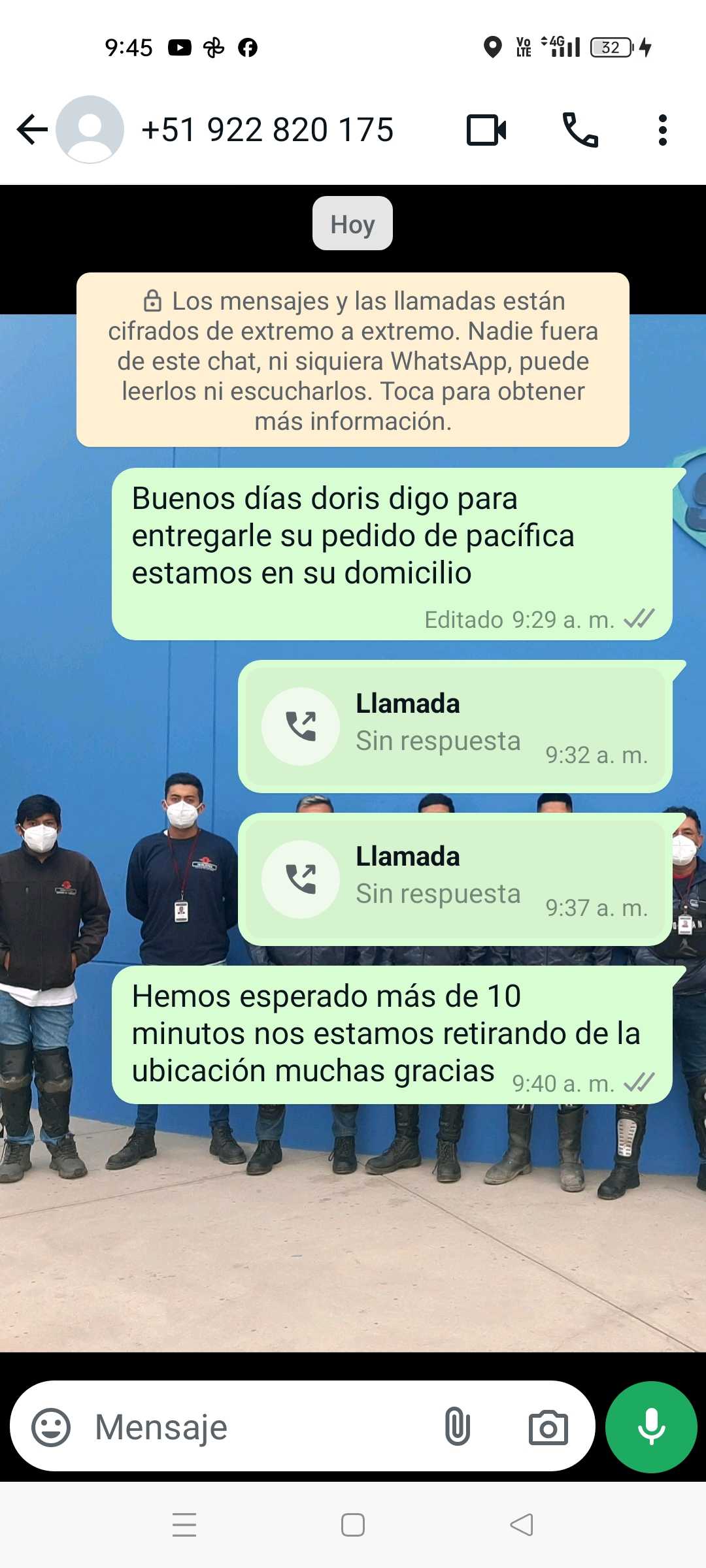
Task: Open the more options menu
Action: pyautogui.click(x=662, y=129)
